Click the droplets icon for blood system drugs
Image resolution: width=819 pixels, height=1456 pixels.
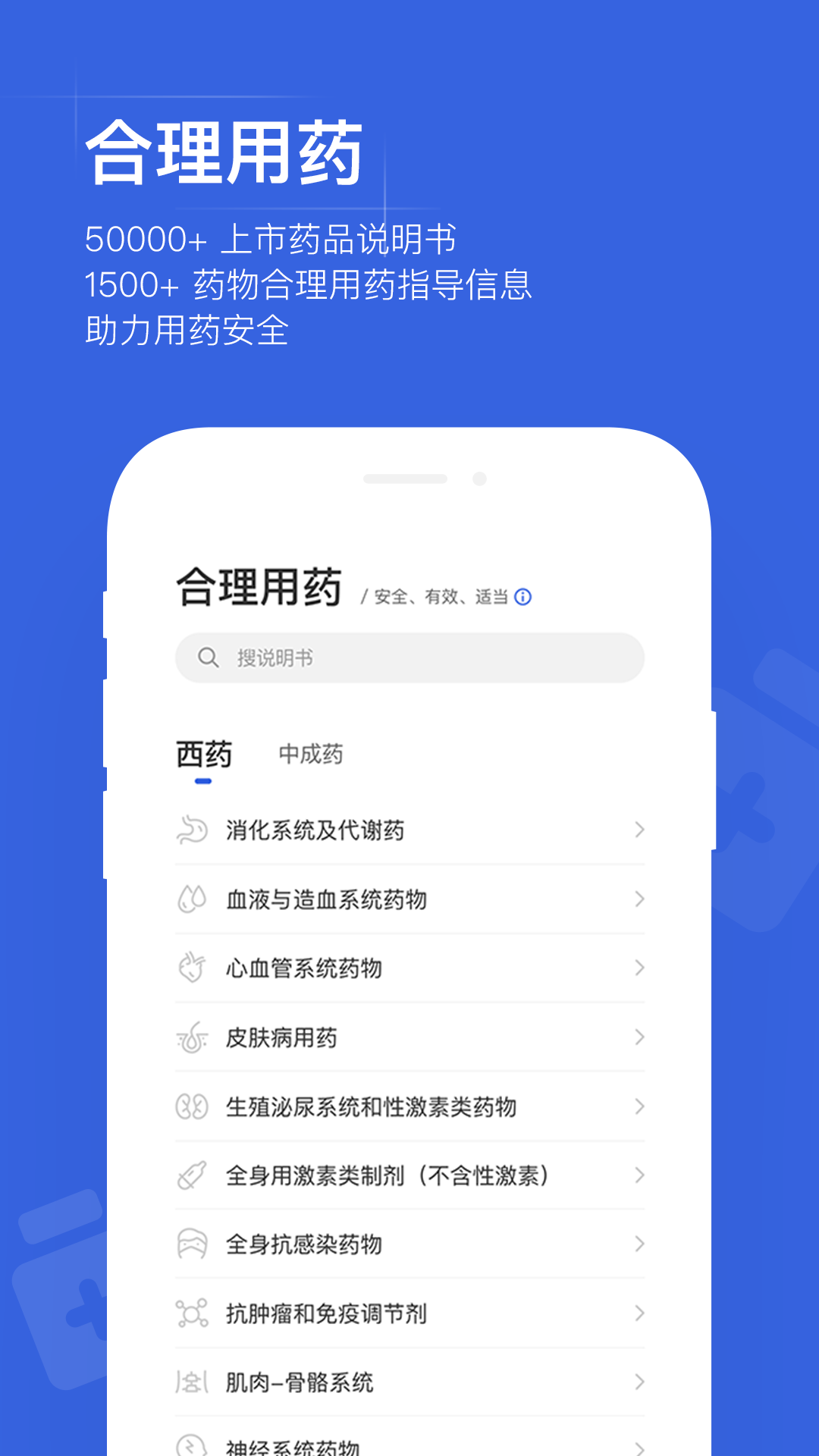194,899
